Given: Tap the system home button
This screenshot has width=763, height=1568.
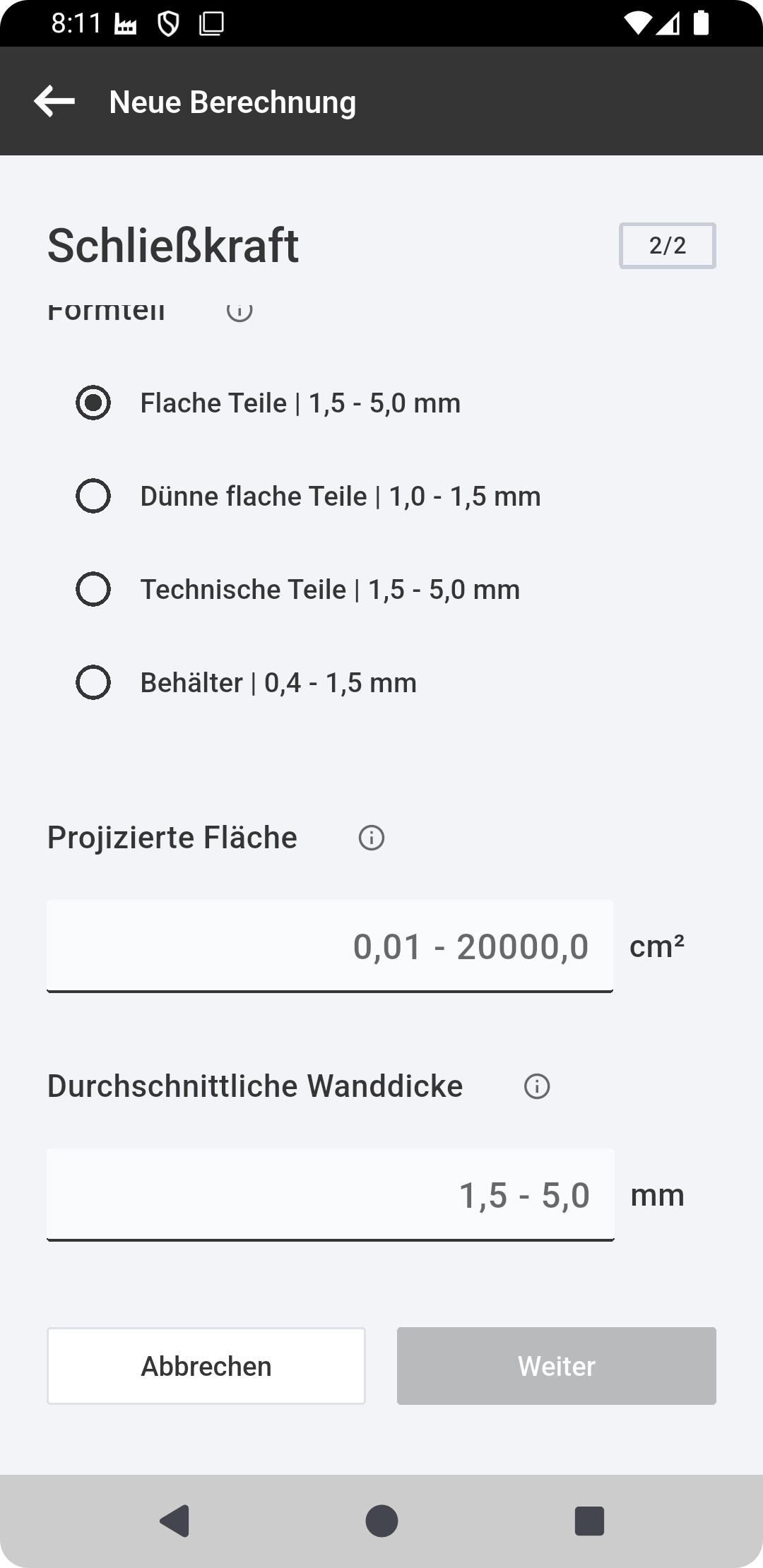Looking at the screenshot, I should pos(381,1521).
